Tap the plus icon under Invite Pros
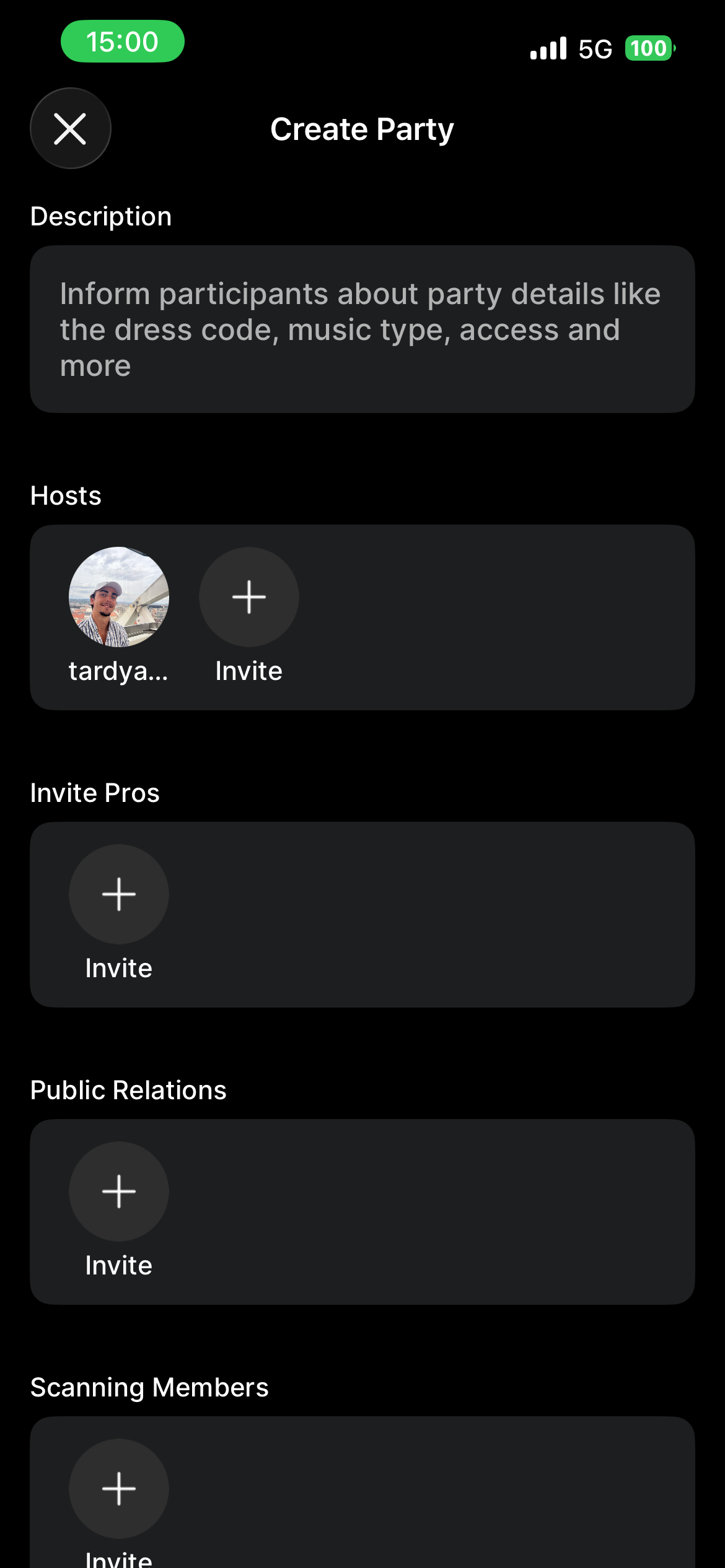Viewport: 725px width, 1568px height. (x=118, y=894)
